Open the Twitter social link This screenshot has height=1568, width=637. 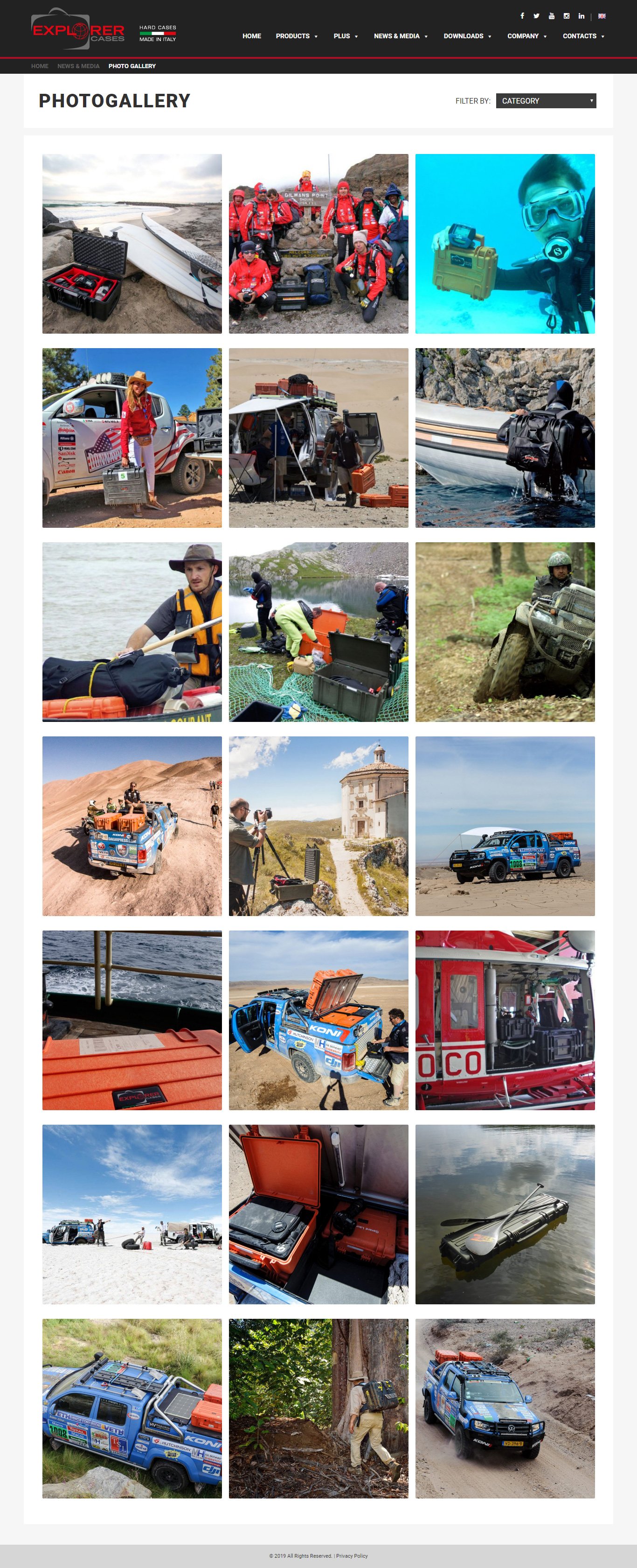tap(536, 16)
